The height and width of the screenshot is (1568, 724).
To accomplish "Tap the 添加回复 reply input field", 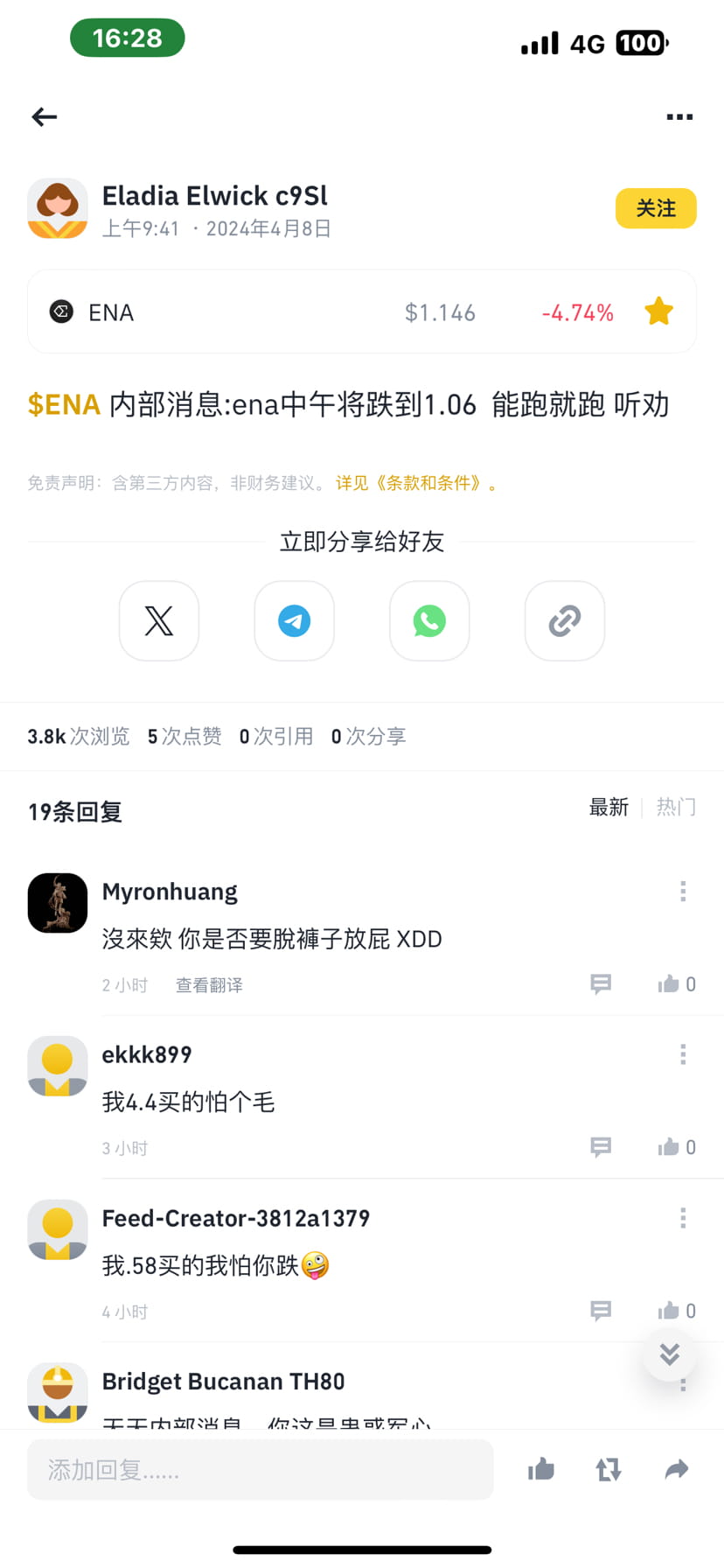I will (260, 1469).
